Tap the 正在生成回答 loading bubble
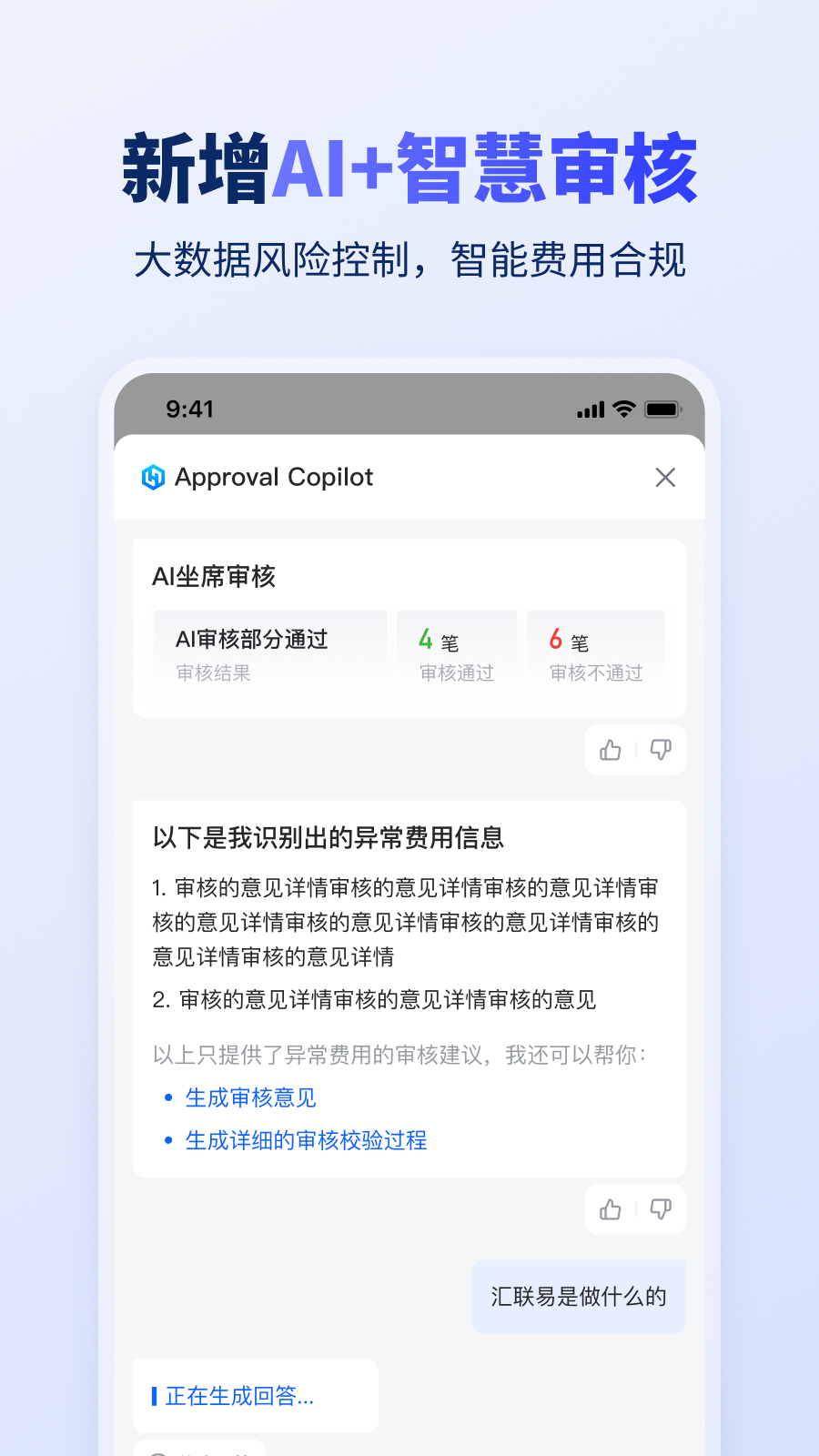Viewport: 819px width, 1456px height. [x=255, y=1395]
